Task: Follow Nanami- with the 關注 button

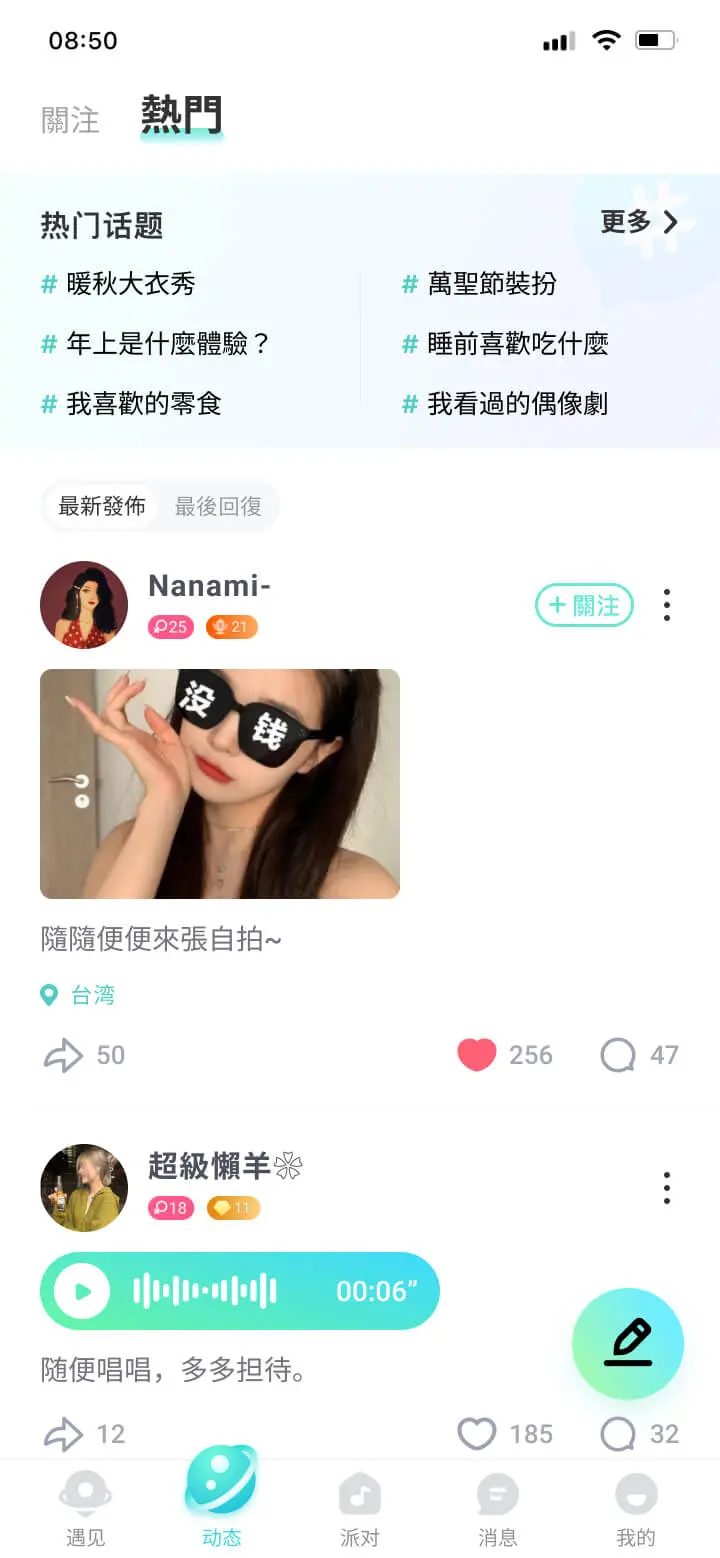Action: click(584, 605)
